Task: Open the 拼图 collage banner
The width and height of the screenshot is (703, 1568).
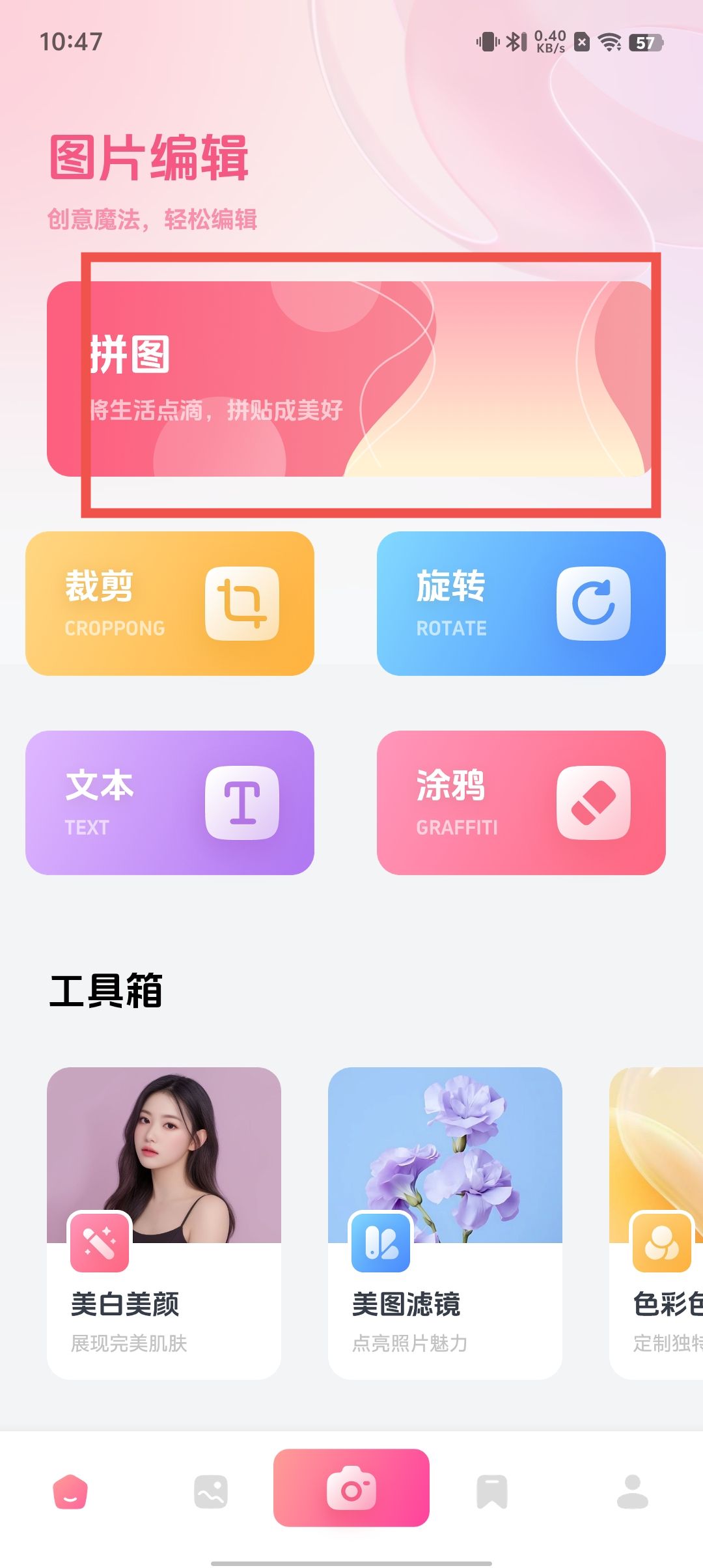Action: tap(350, 379)
